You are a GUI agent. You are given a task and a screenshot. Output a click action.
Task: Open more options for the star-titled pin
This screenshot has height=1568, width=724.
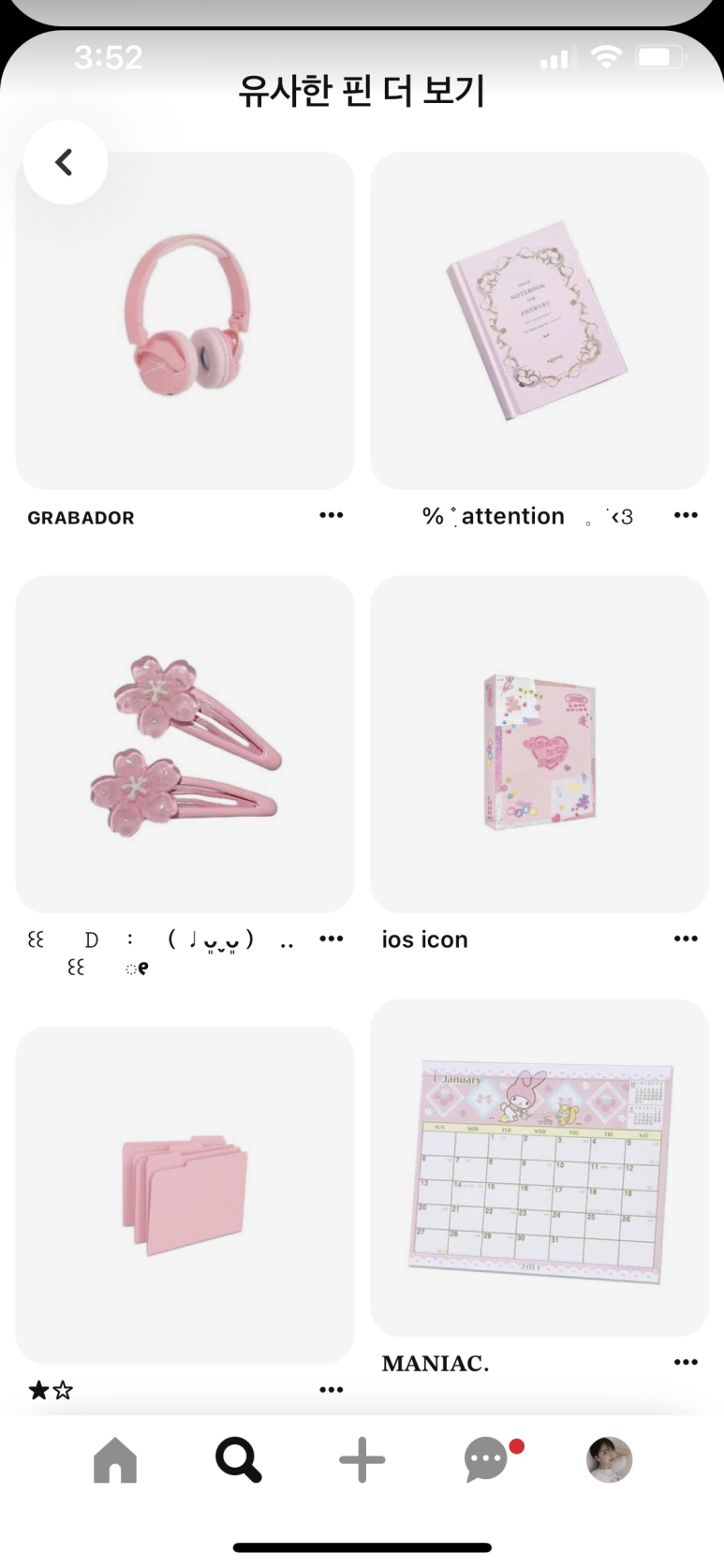[331, 1390]
